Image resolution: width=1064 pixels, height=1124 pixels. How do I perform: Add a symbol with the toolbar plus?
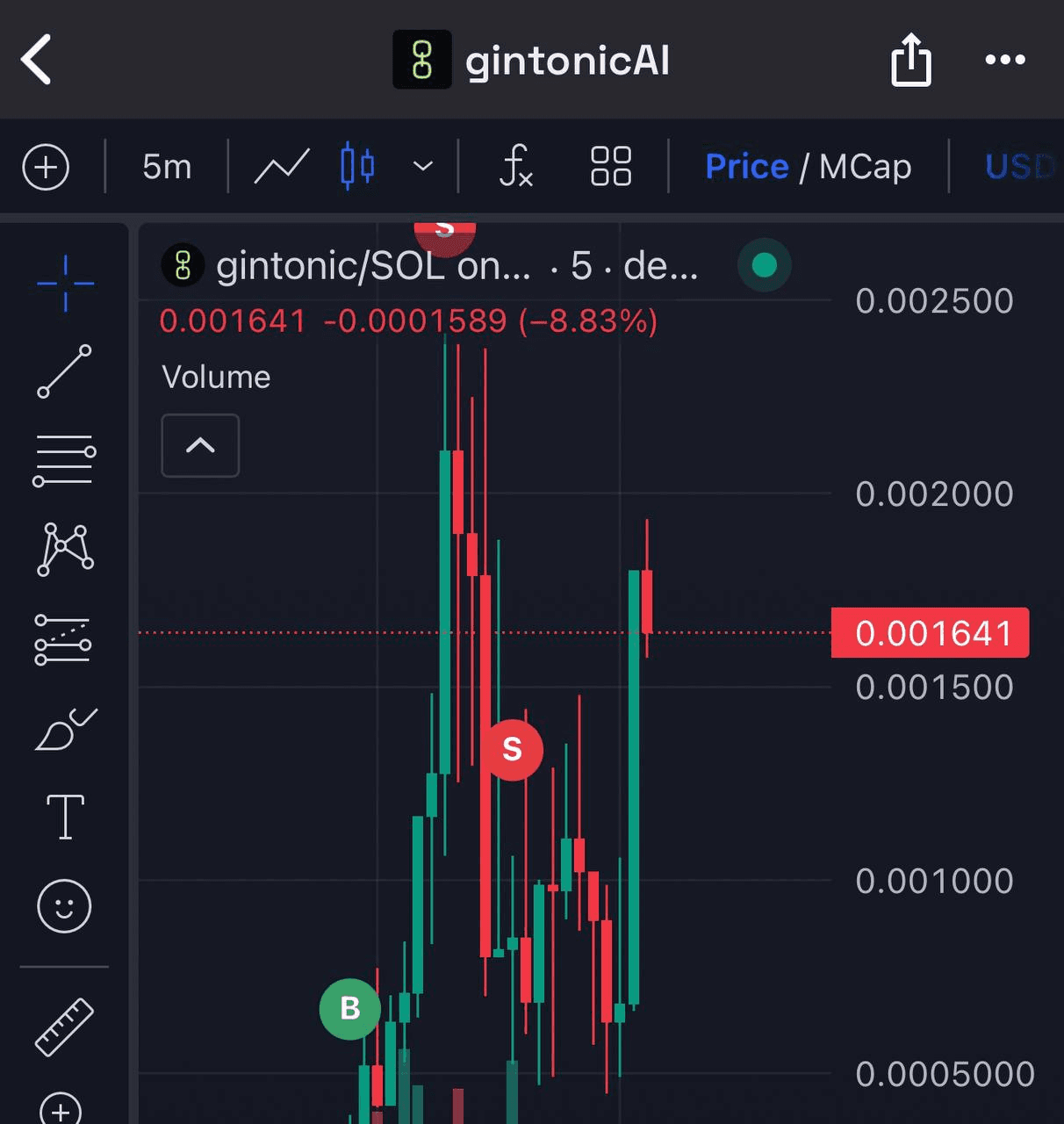point(46,167)
